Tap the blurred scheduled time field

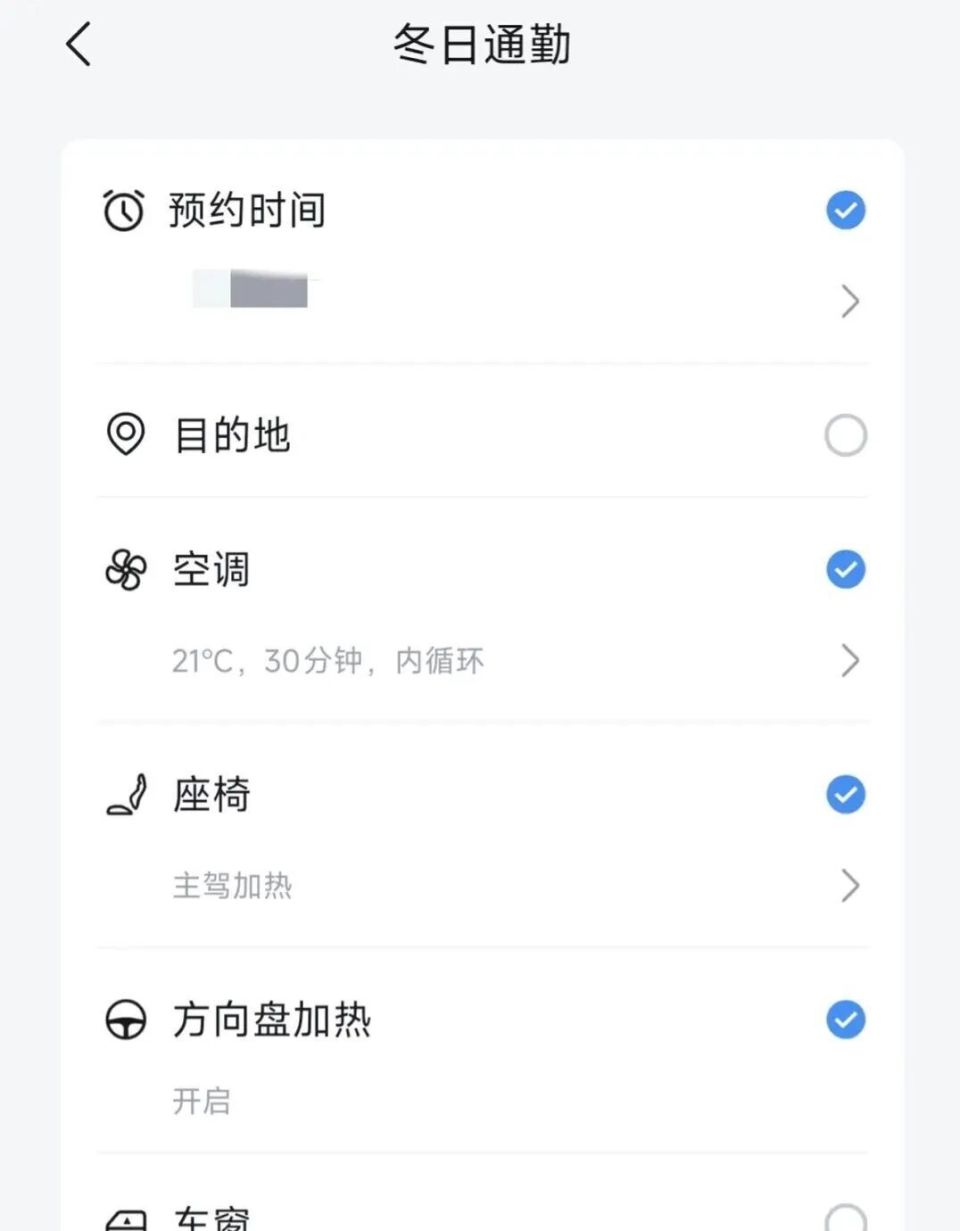[x=250, y=288]
